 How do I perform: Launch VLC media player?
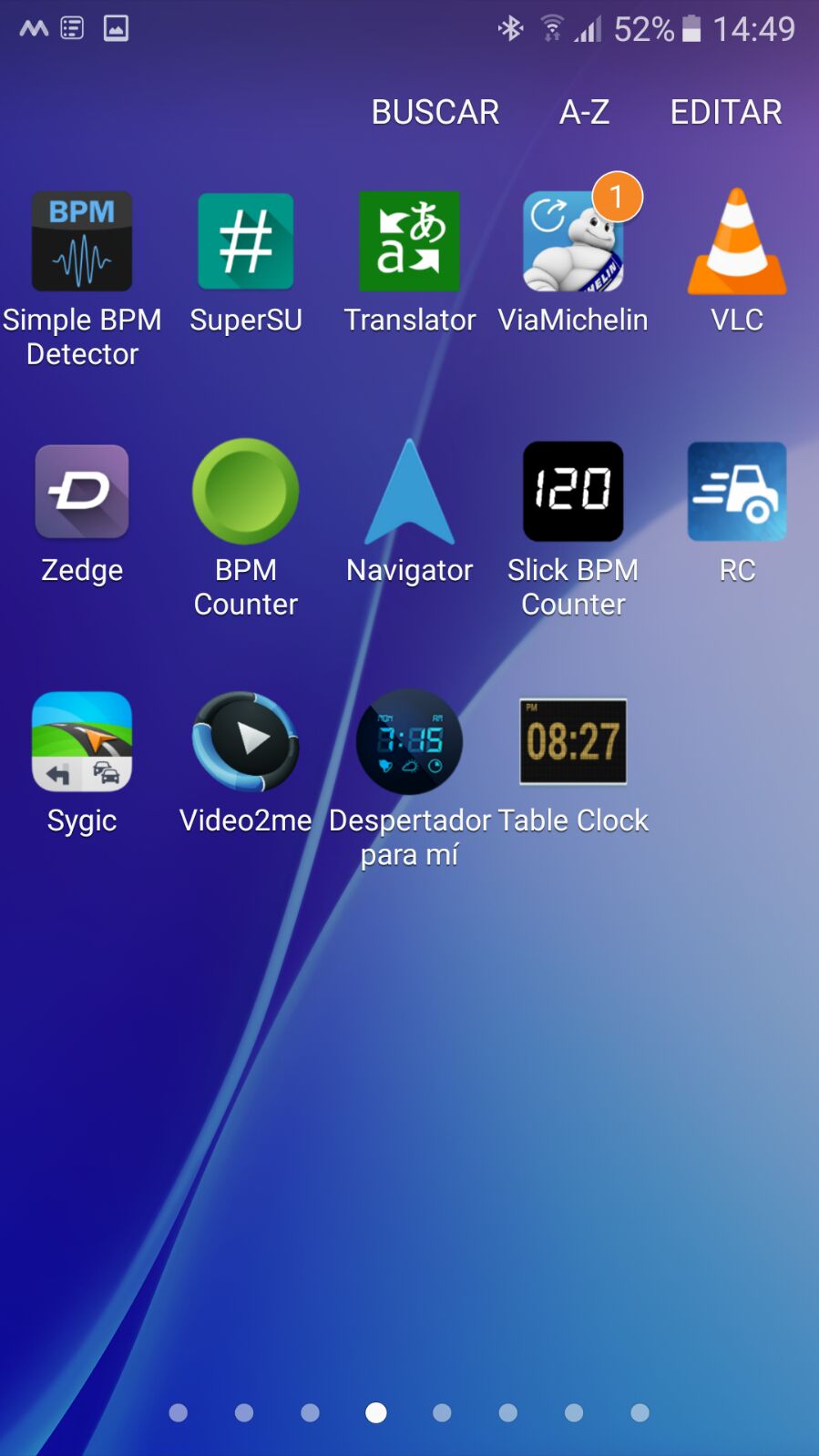736,242
